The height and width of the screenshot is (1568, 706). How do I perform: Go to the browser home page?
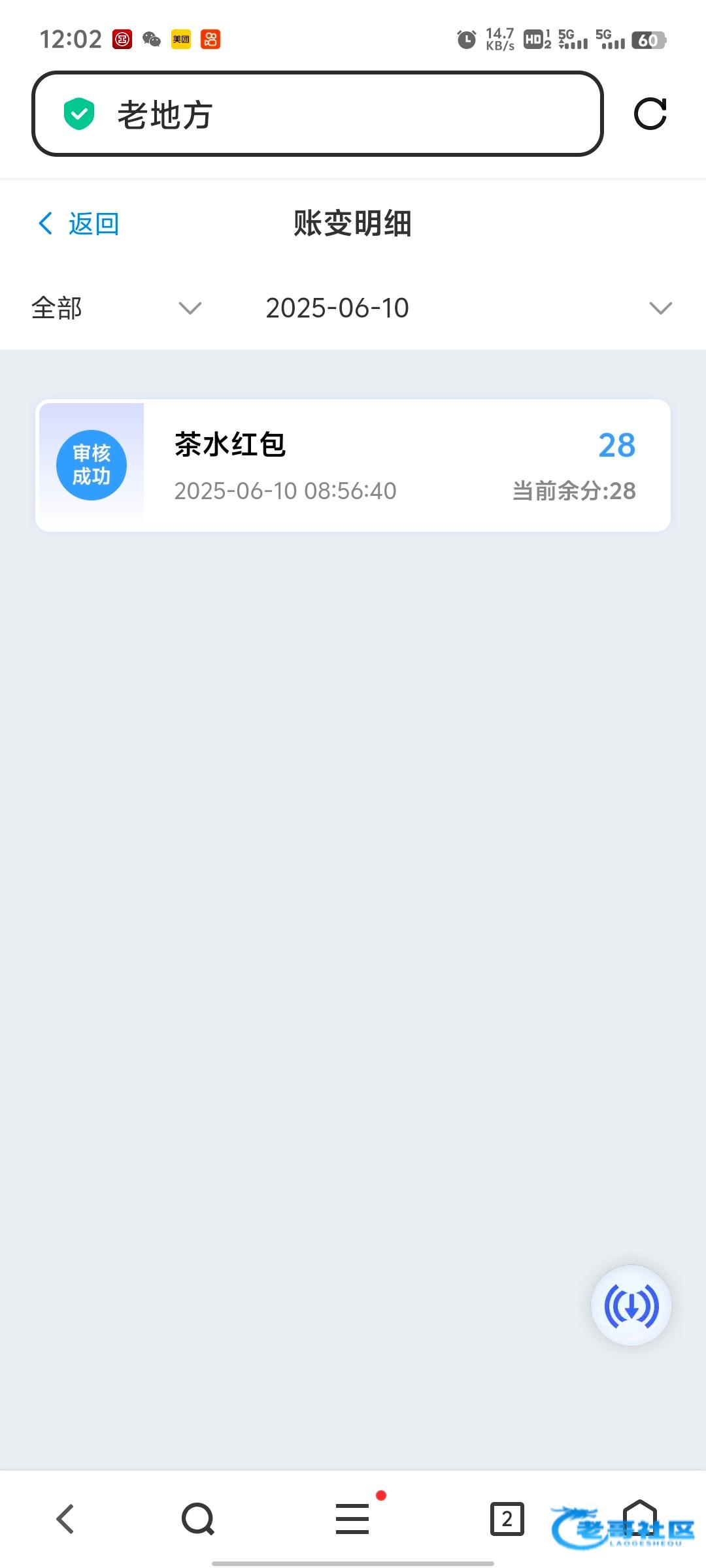point(639,1518)
